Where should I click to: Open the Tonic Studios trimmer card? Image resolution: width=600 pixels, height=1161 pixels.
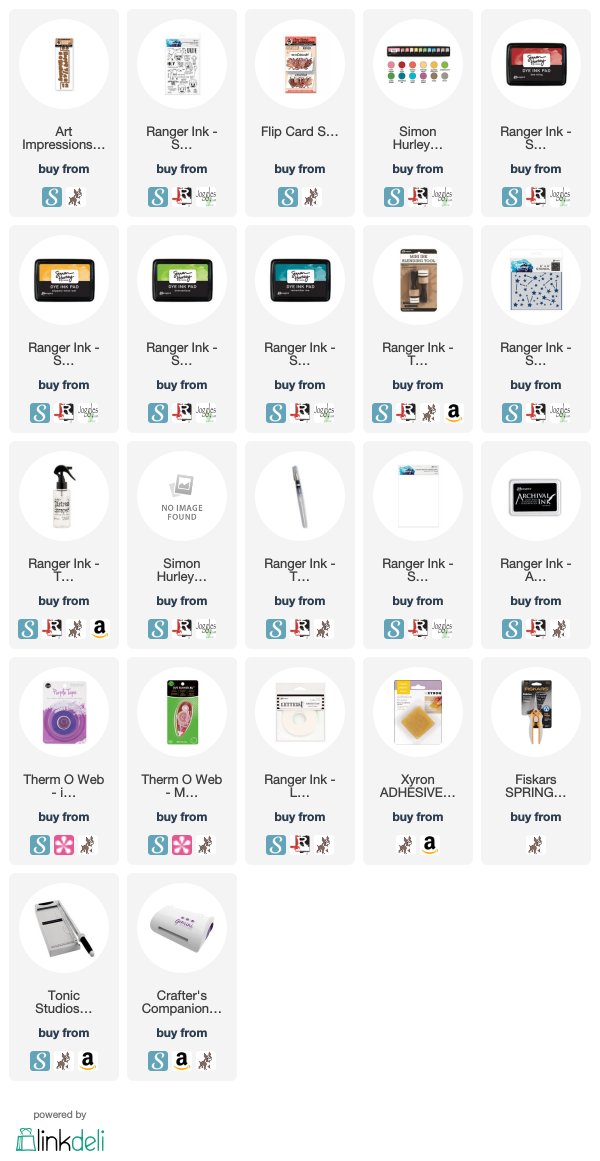click(x=64, y=977)
